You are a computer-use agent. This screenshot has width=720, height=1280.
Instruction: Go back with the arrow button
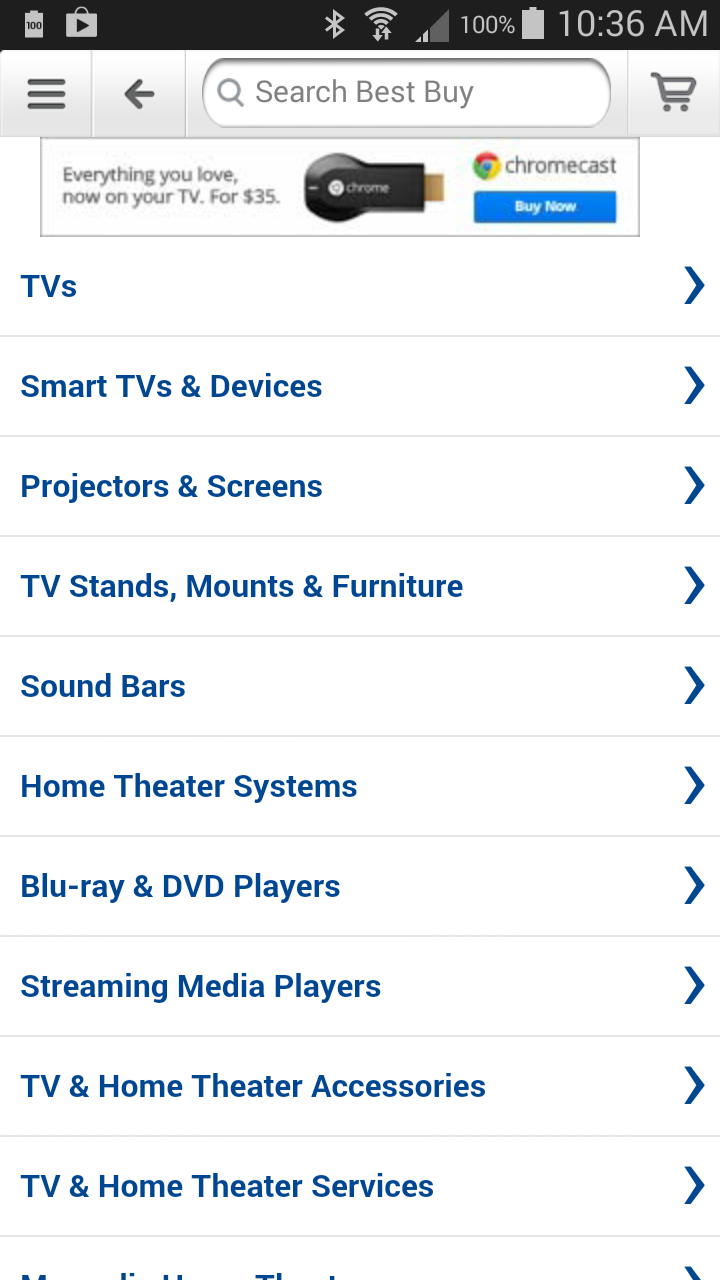tap(139, 94)
